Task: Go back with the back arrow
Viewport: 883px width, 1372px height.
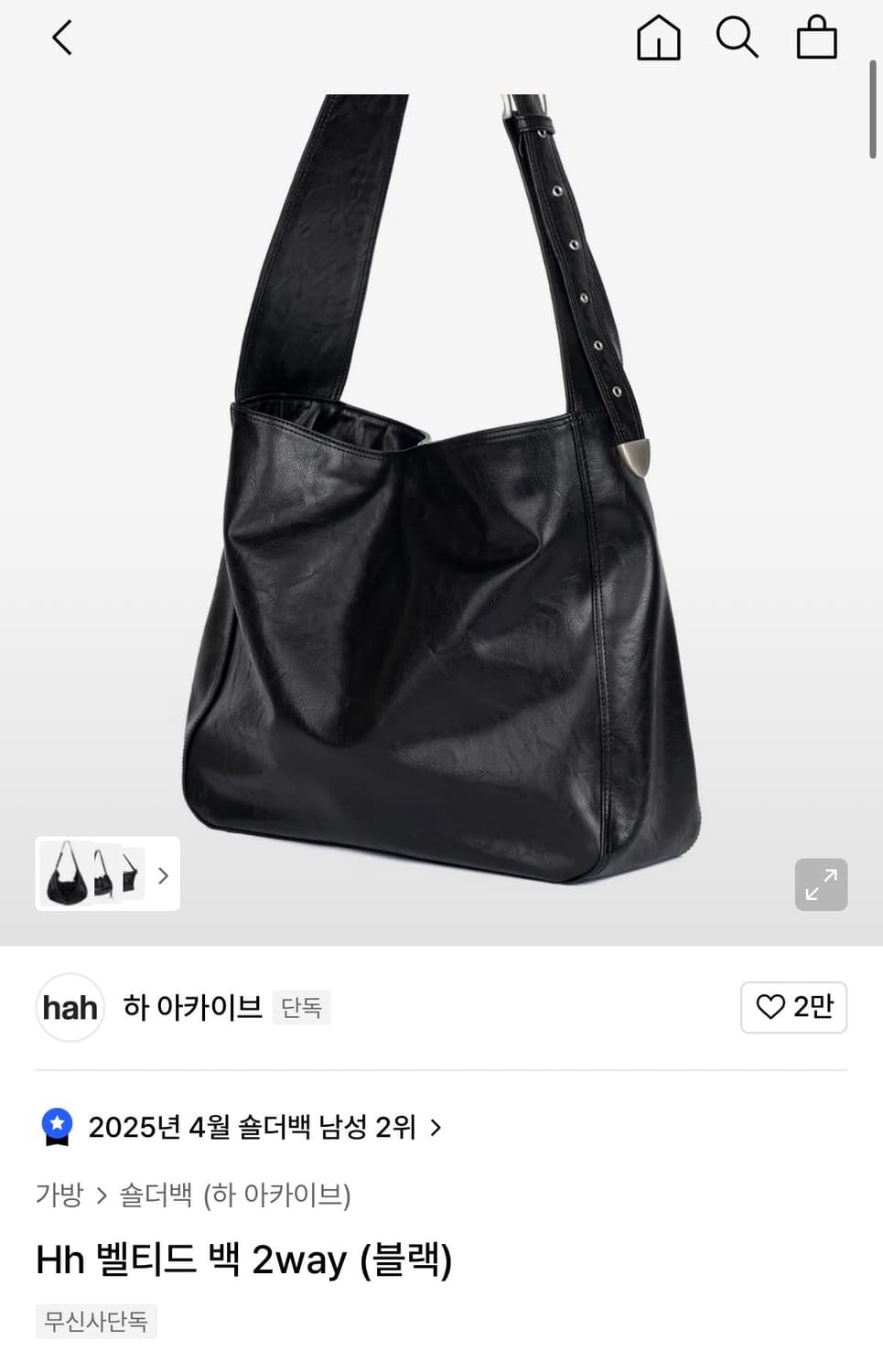Action: [60, 38]
